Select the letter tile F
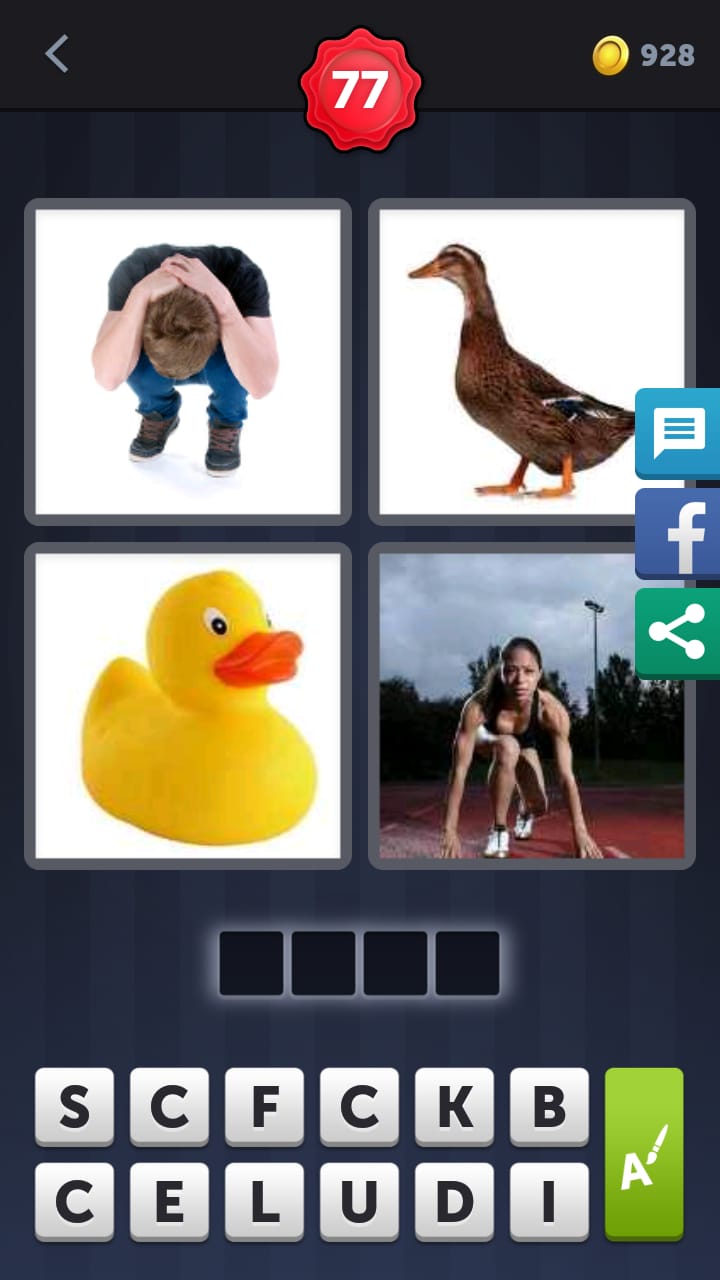The height and width of the screenshot is (1280, 720). (x=264, y=1106)
